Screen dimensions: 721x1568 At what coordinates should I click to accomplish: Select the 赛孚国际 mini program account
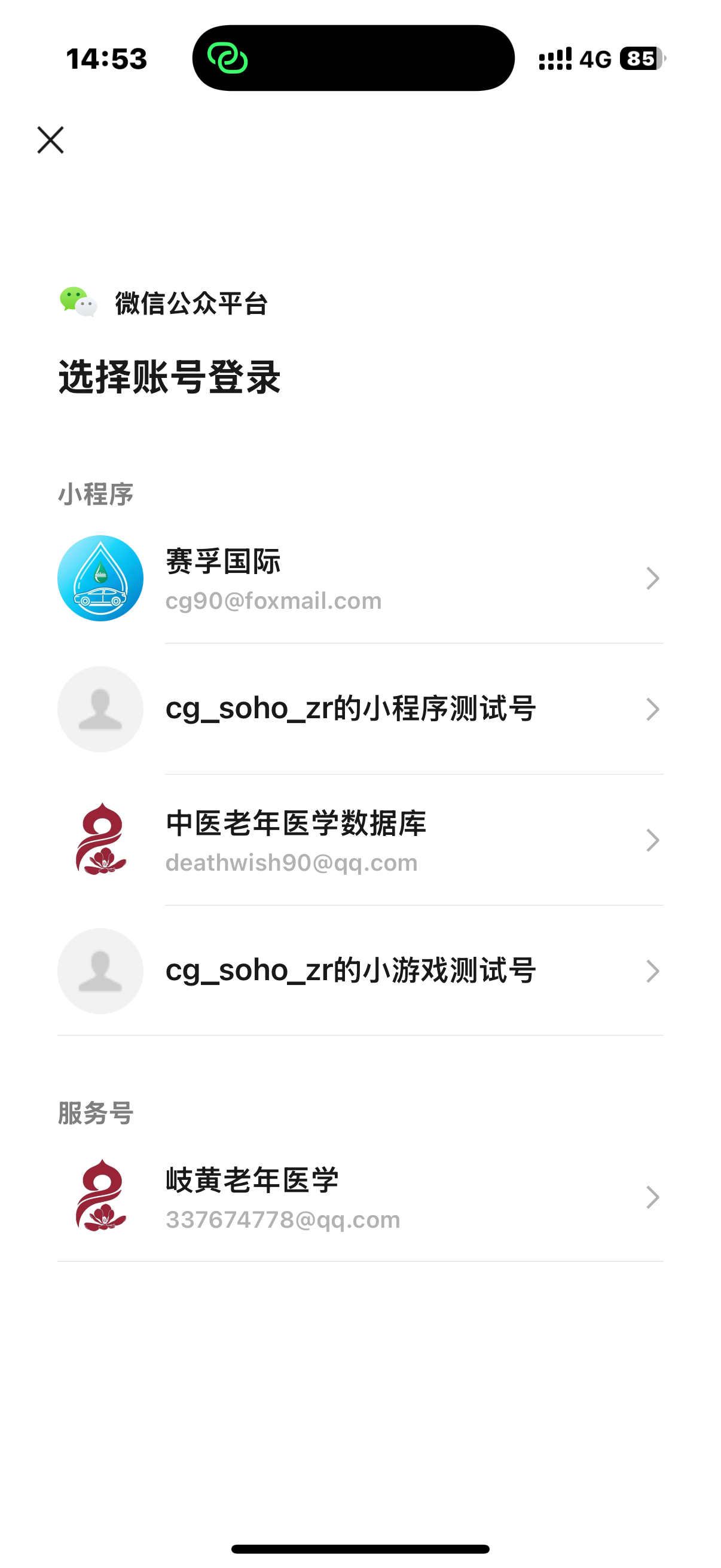click(x=359, y=578)
